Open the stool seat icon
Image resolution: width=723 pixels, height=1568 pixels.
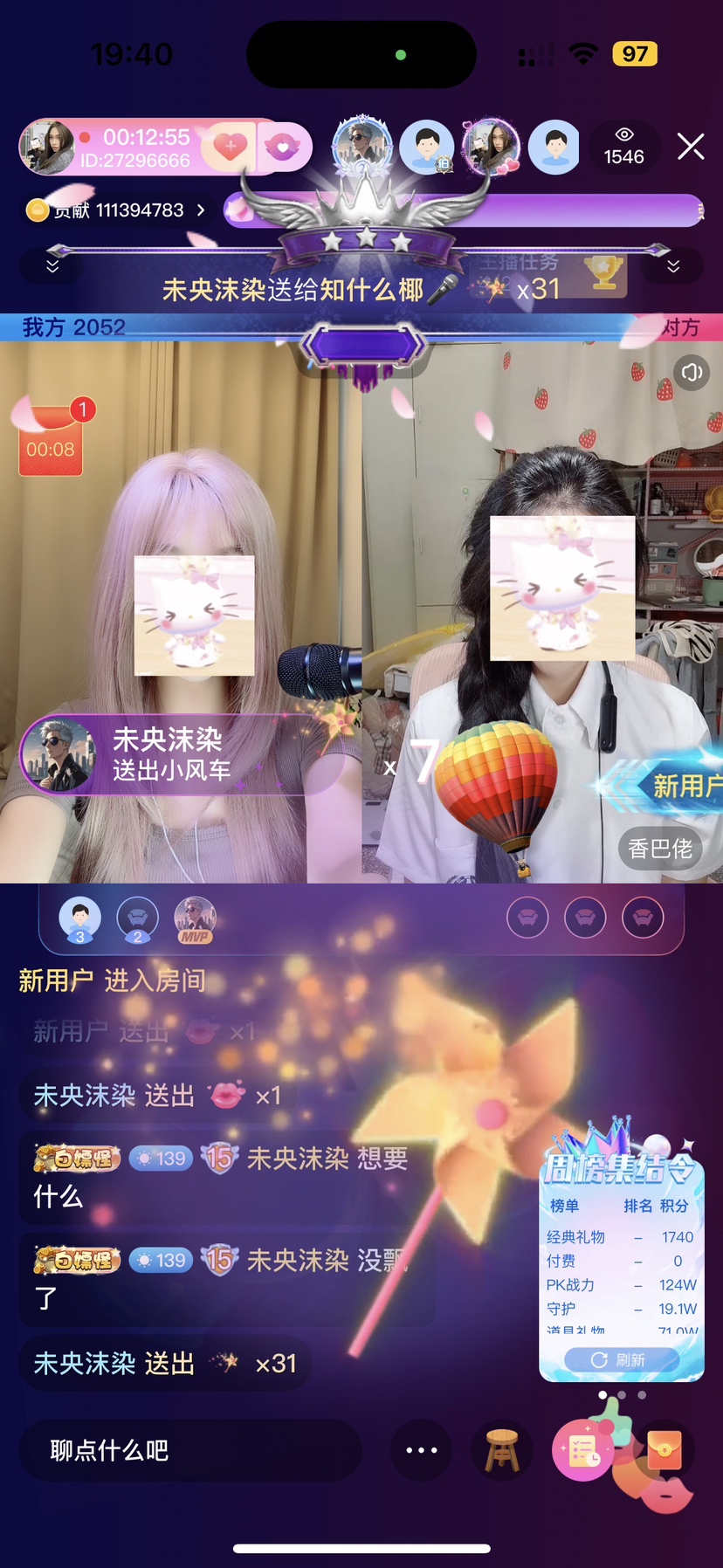[x=502, y=1450]
